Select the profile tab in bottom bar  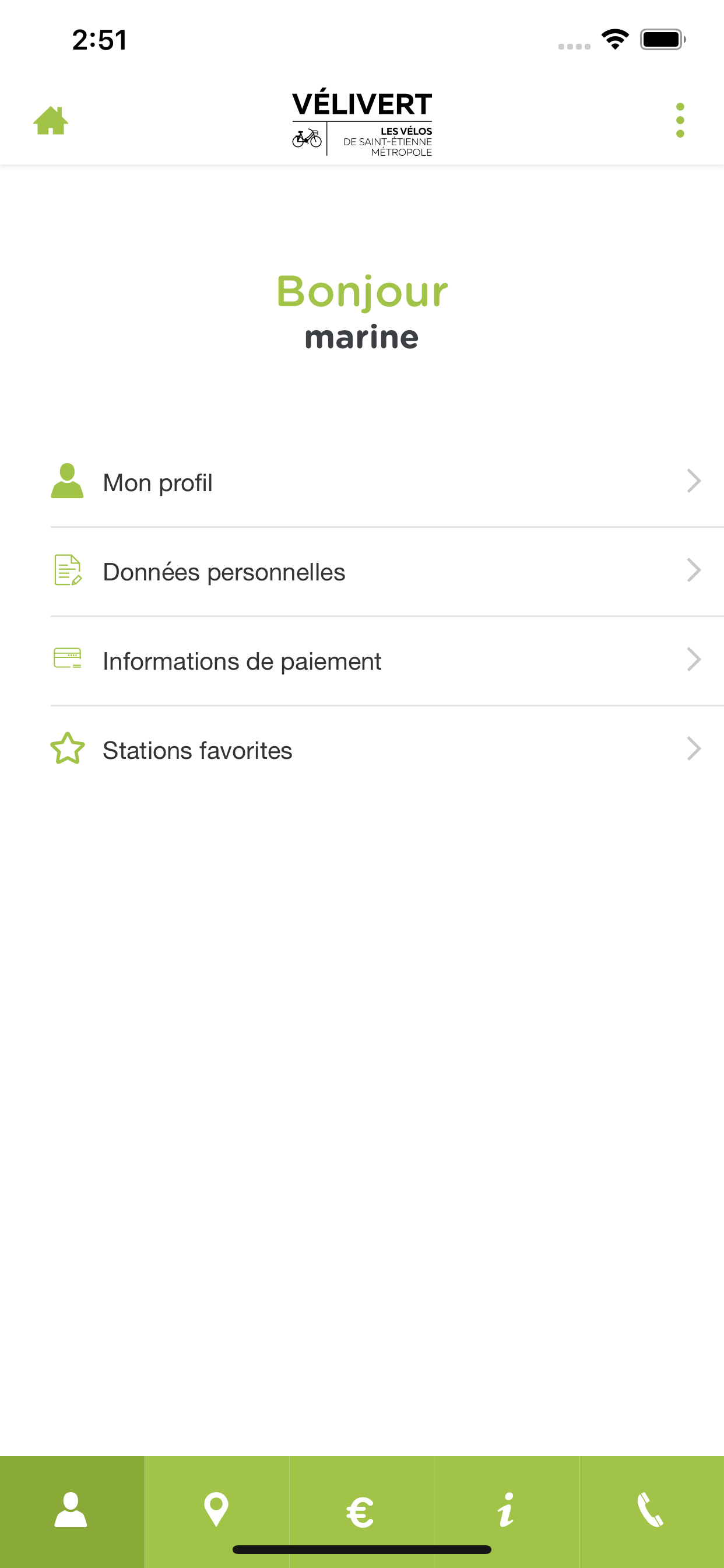[72, 1510]
